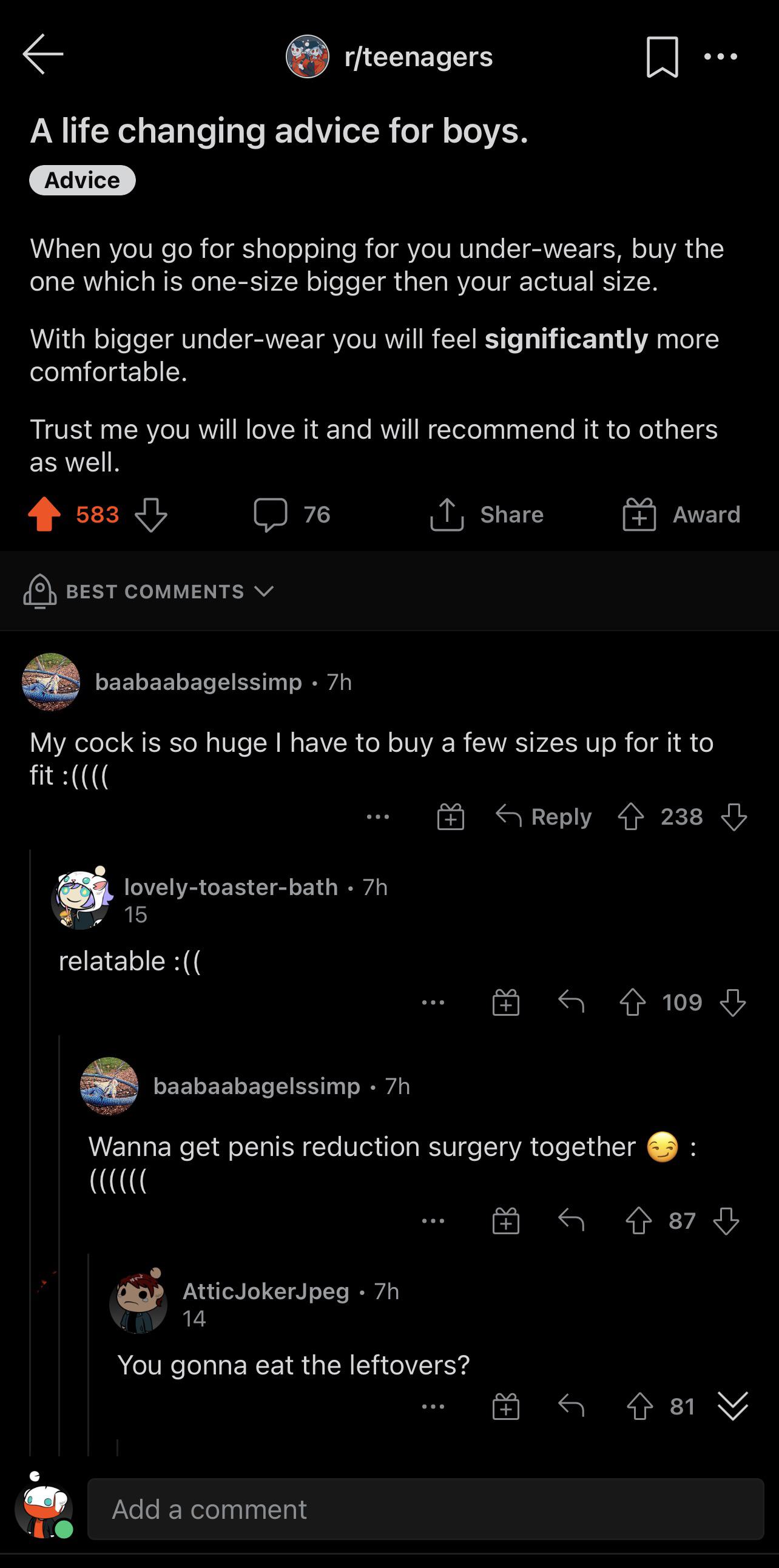Open options for the comment with 87 points
Image resolution: width=779 pixels, height=1568 pixels.
433,1221
